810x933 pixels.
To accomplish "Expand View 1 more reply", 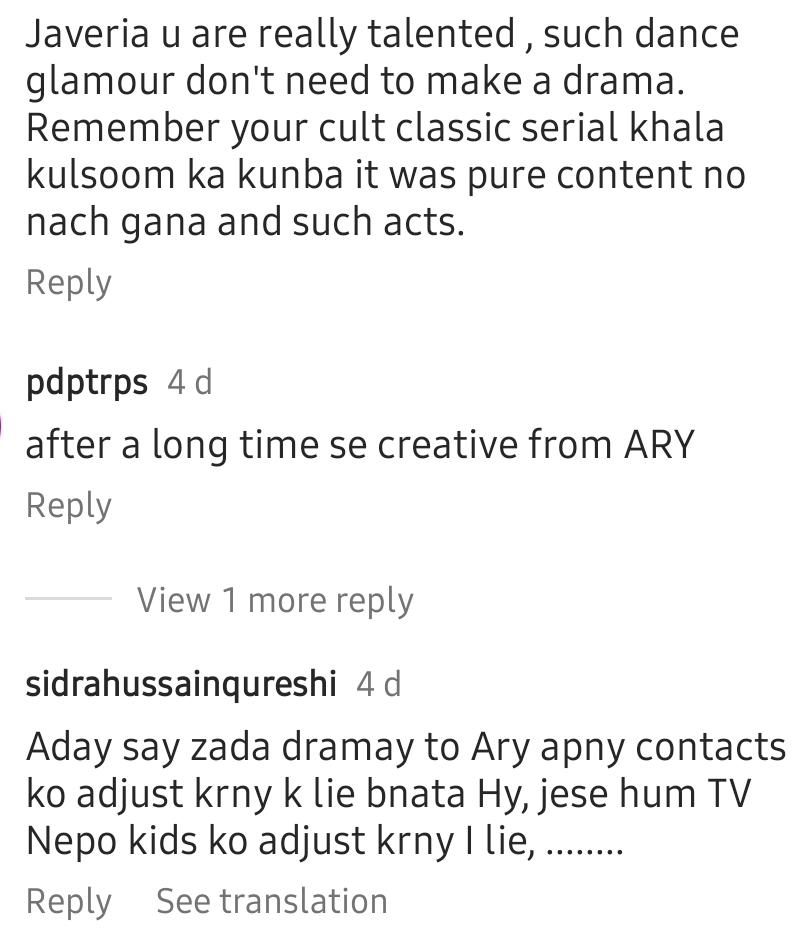I will [x=275, y=600].
